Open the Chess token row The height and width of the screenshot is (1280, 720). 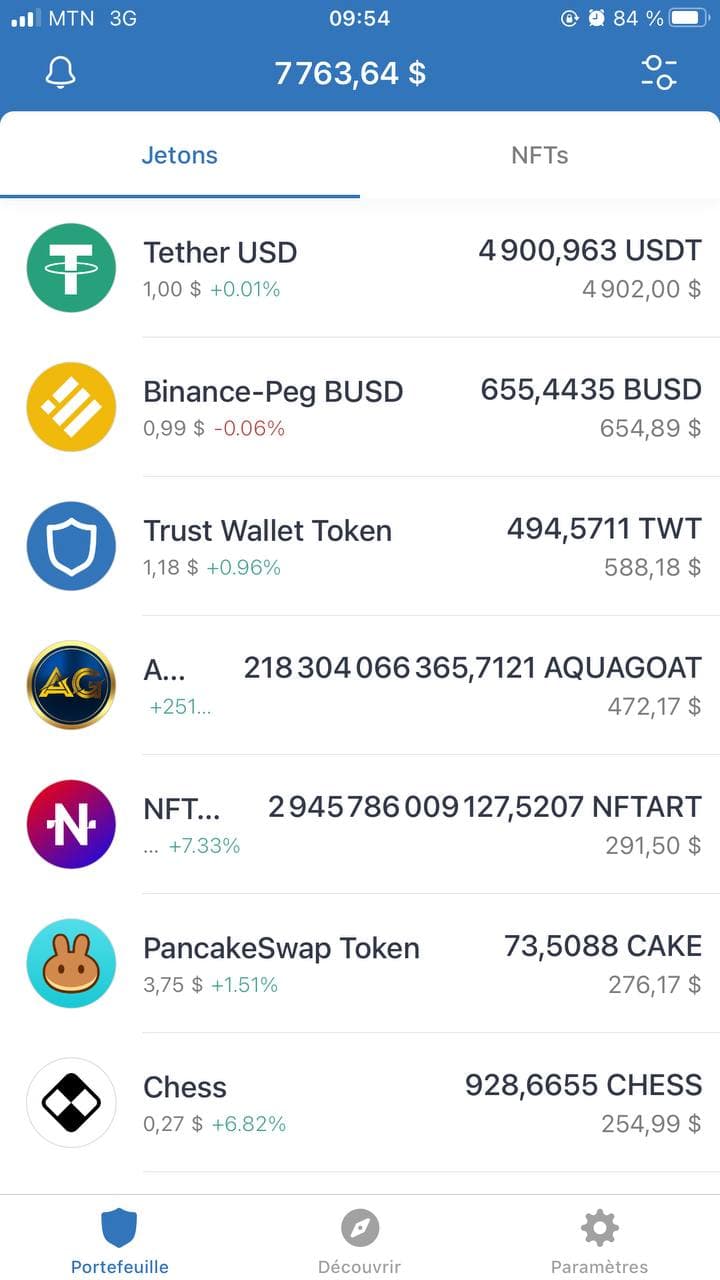[360, 1102]
